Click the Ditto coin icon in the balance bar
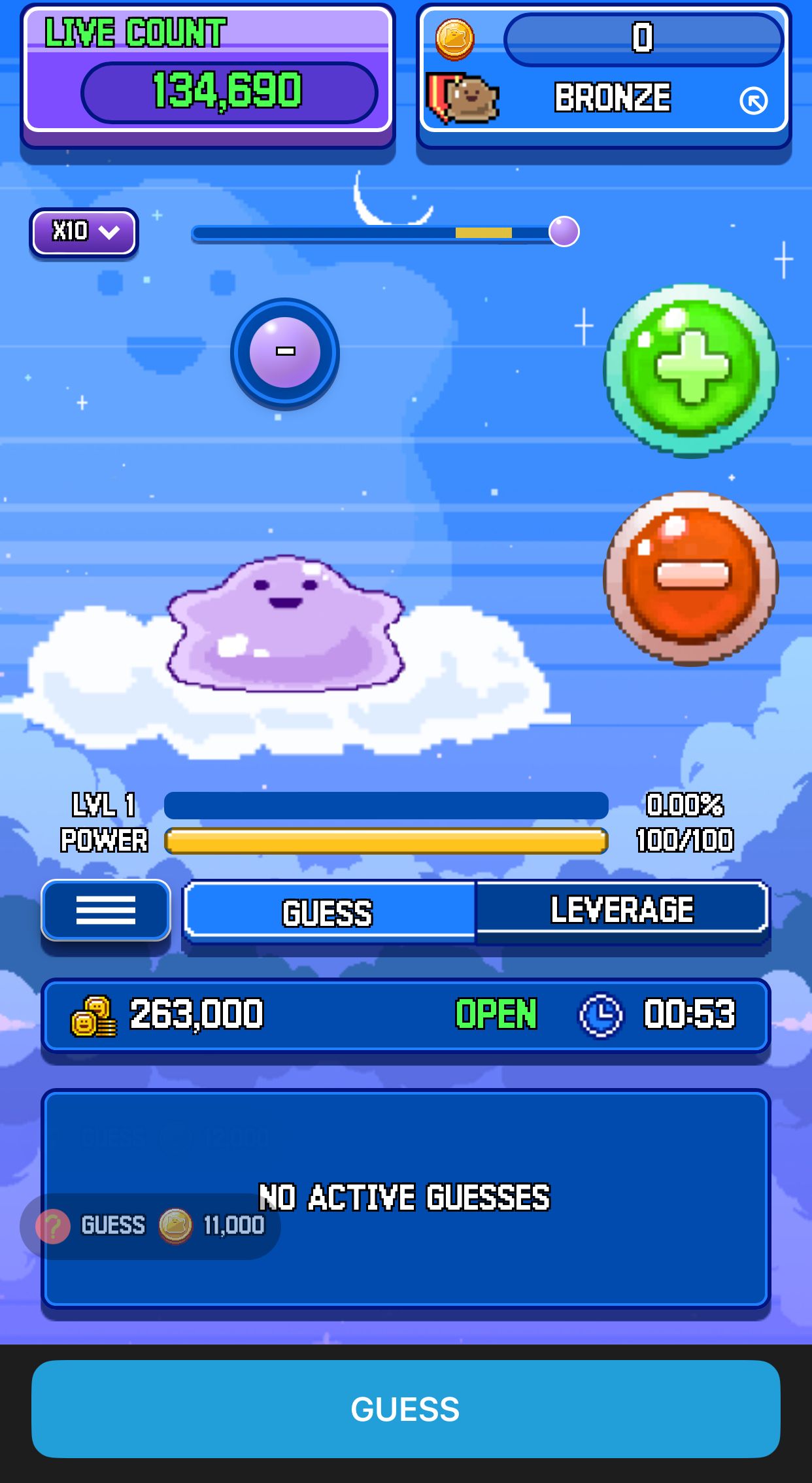812x1483 pixels. (454, 41)
